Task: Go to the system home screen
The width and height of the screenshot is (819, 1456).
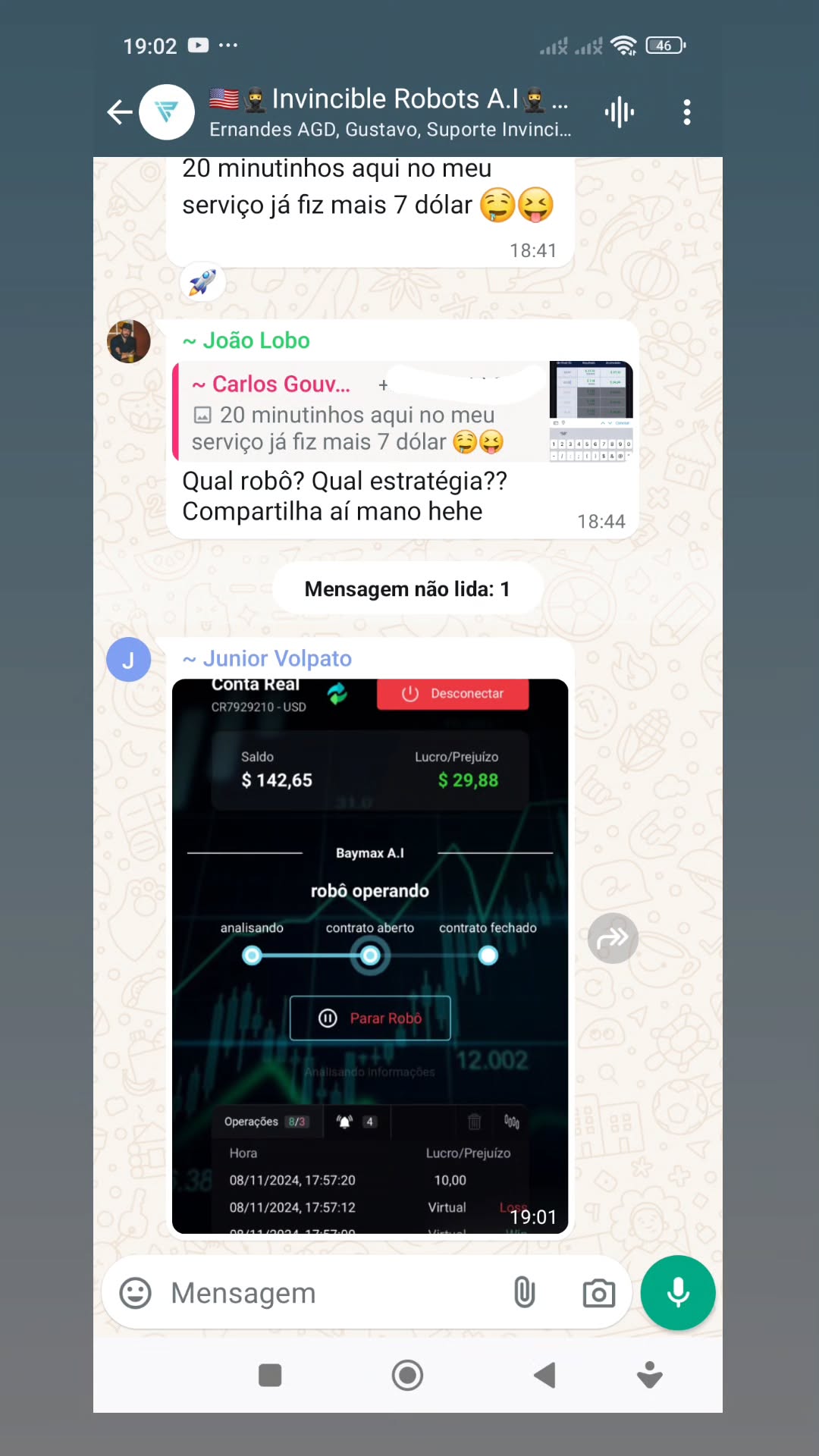Action: [x=407, y=1375]
